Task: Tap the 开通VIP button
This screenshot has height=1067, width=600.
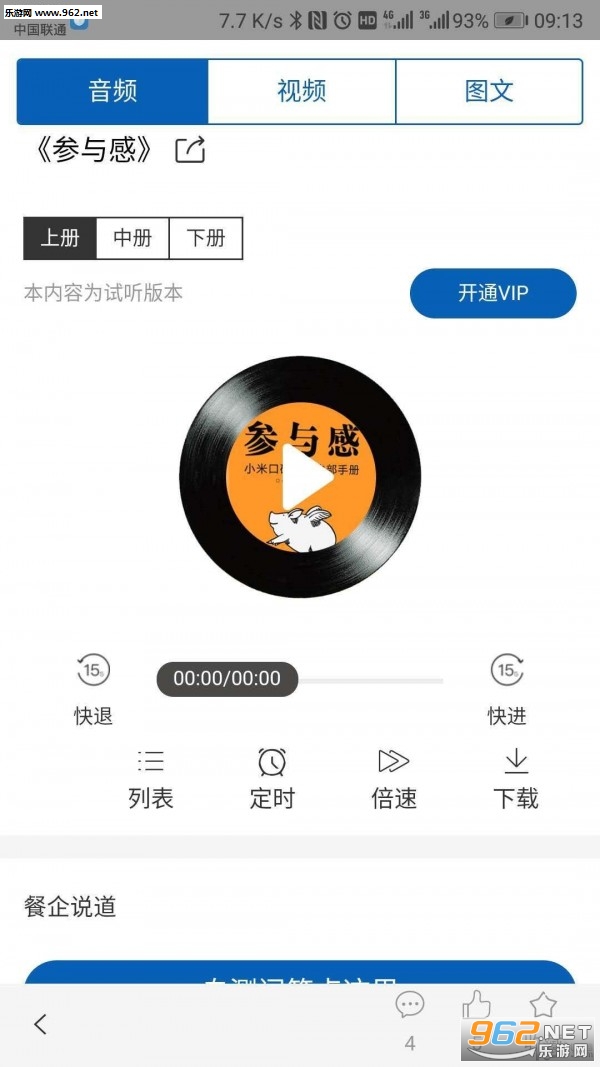Action: 493,293
